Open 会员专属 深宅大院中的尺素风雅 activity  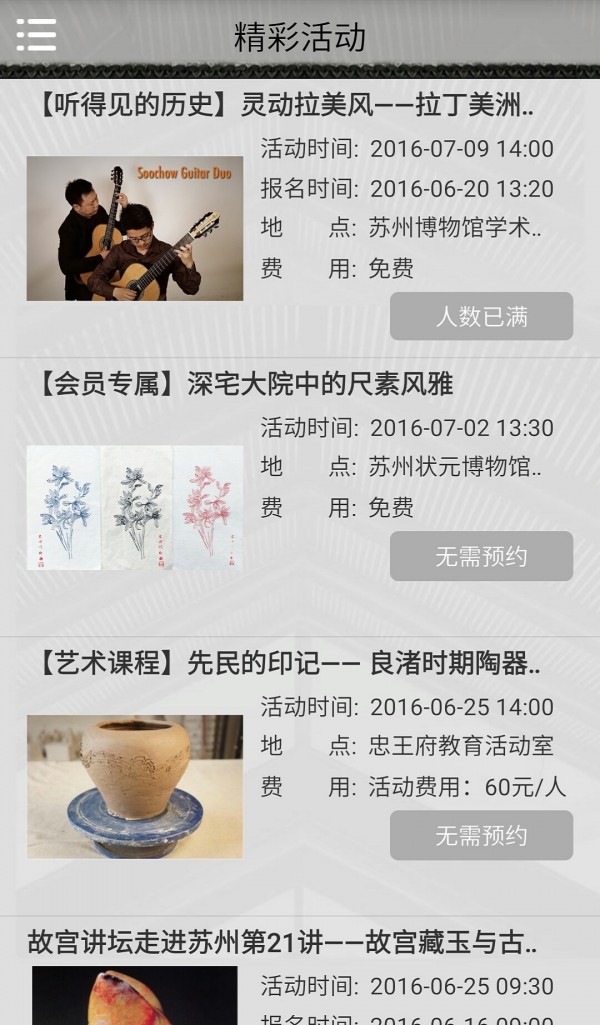(245, 384)
